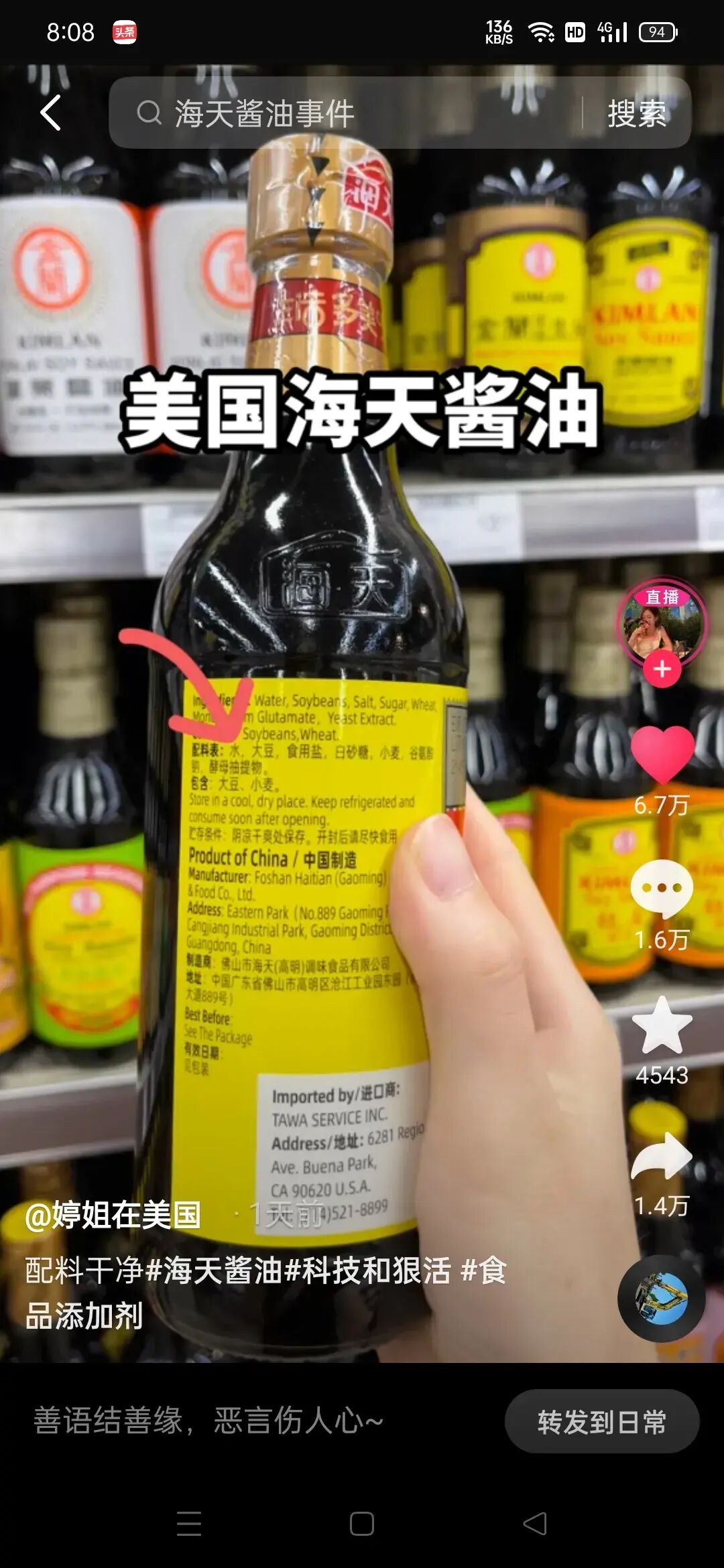Open the comments bubble
The image size is (724, 1568).
coord(662,889)
